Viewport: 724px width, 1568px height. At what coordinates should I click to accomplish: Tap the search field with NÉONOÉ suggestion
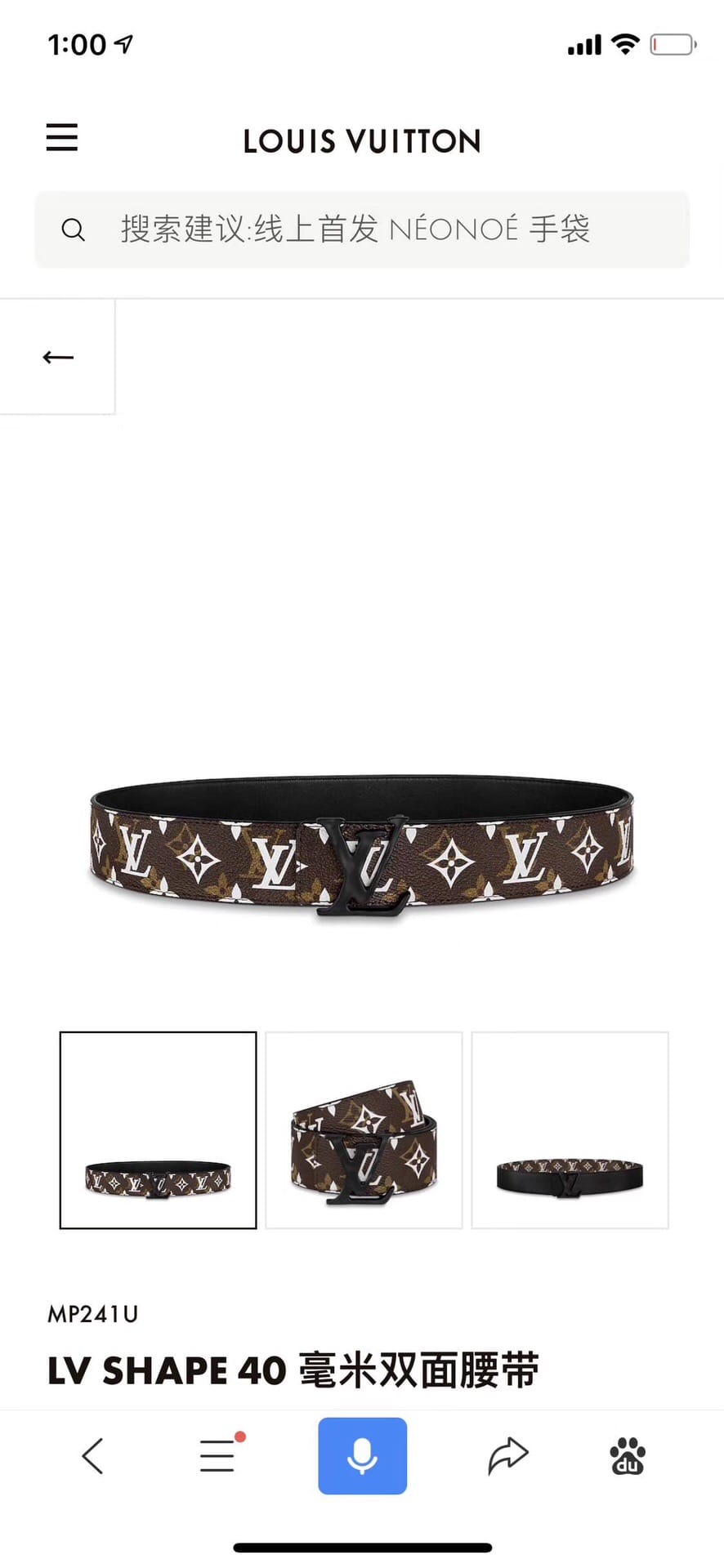[x=362, y=229]
